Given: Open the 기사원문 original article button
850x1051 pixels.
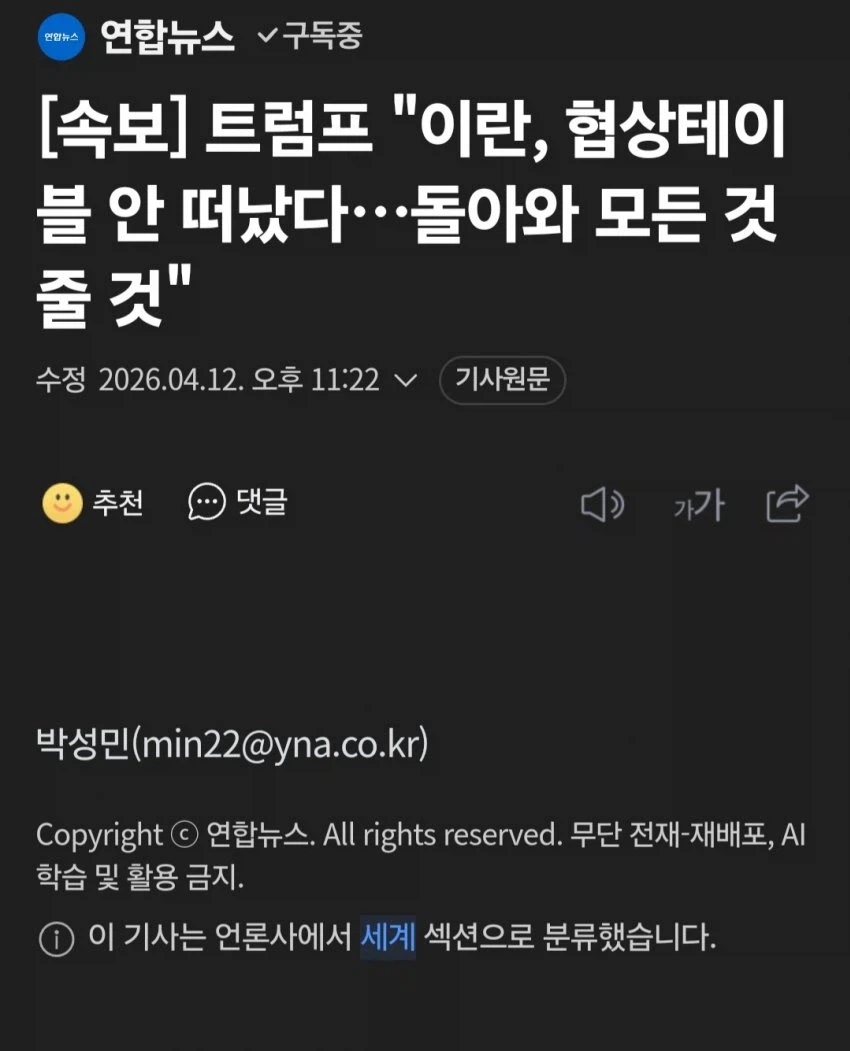Looking at the screenshot, I should [x=502, y=380].
